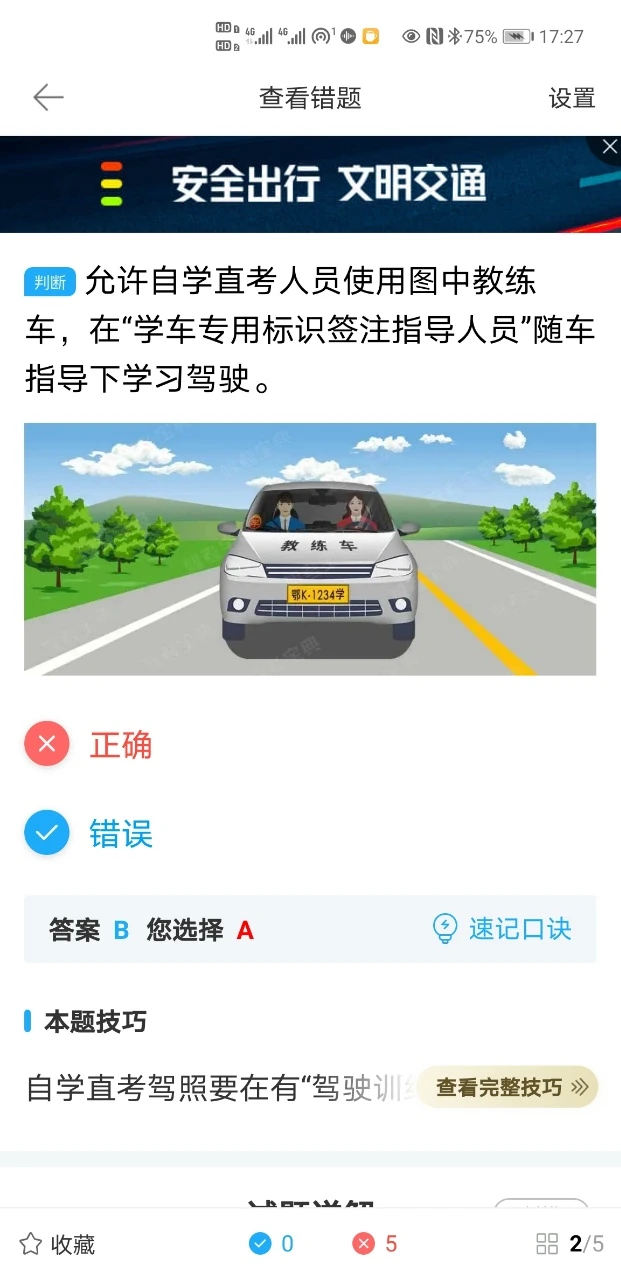View the enlarged 教练车 question image
Image resolution: width=621 pixels, height=1280 pixels.
coord(310,549)
